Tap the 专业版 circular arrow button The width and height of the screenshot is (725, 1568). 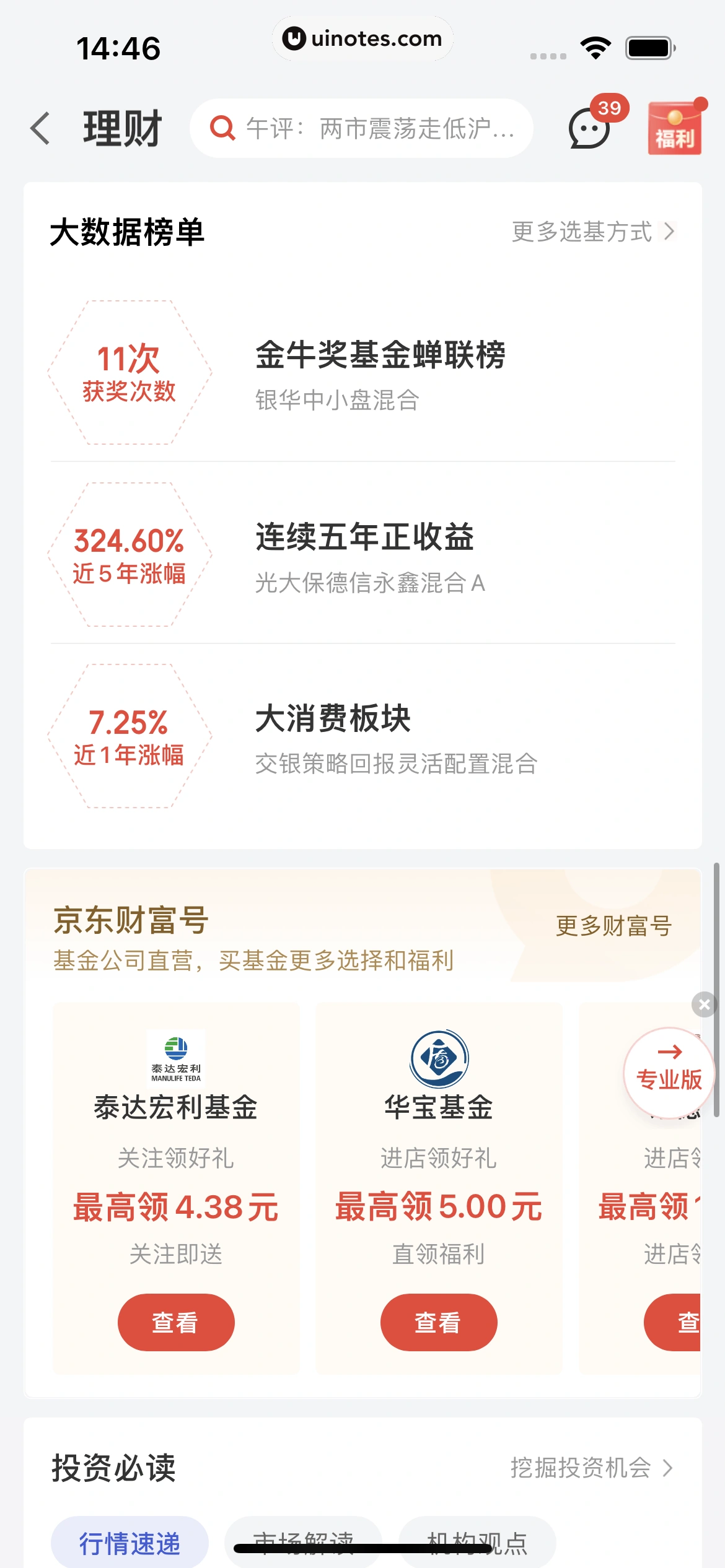click(669, 1073)
